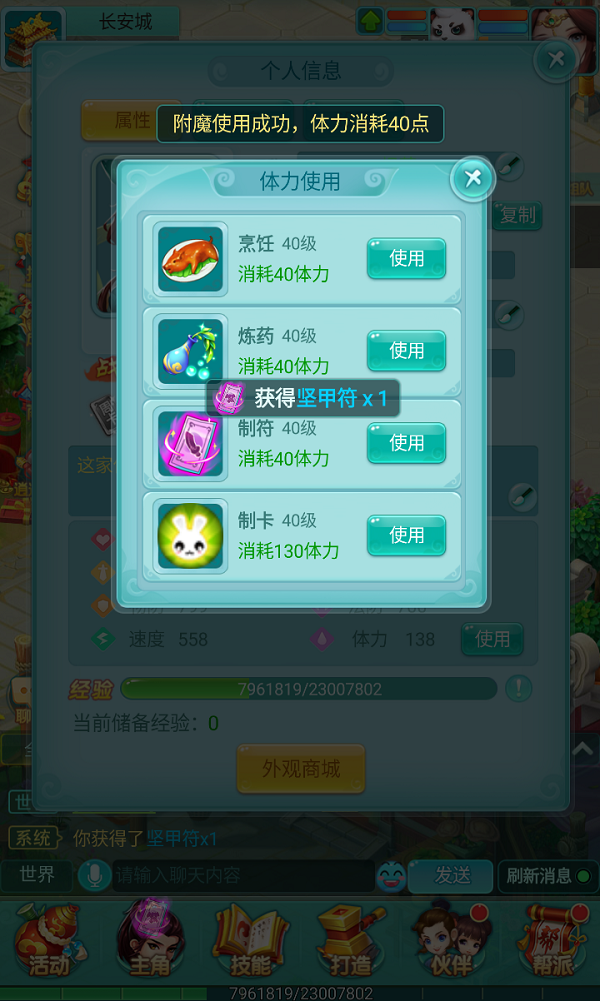
Task: Tap the experience bar info icon
Action: (x=518, y=689)
